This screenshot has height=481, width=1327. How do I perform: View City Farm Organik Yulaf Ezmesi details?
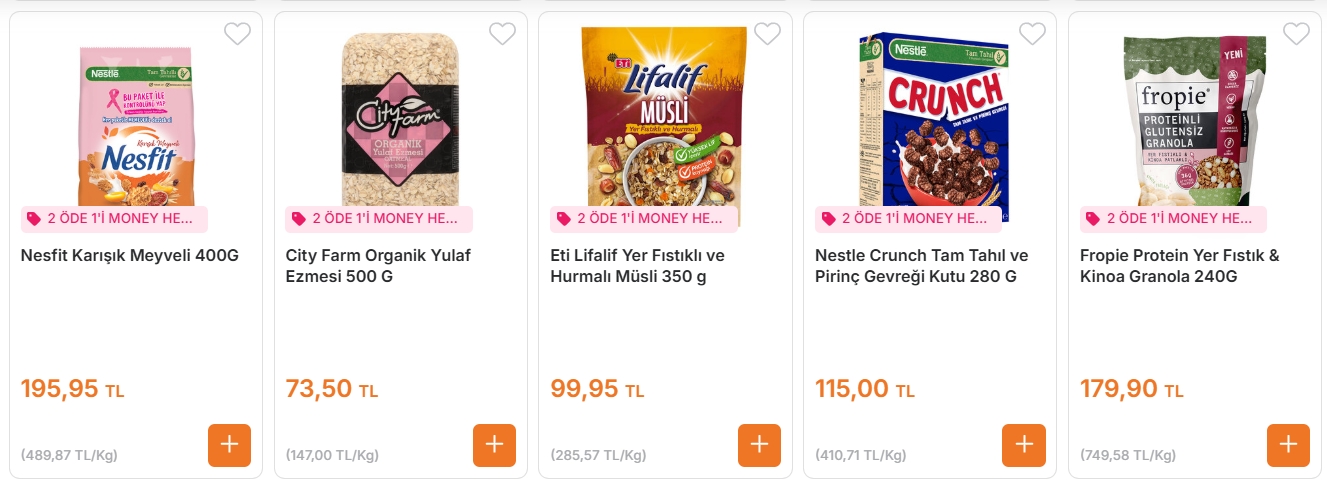[378, 265]
